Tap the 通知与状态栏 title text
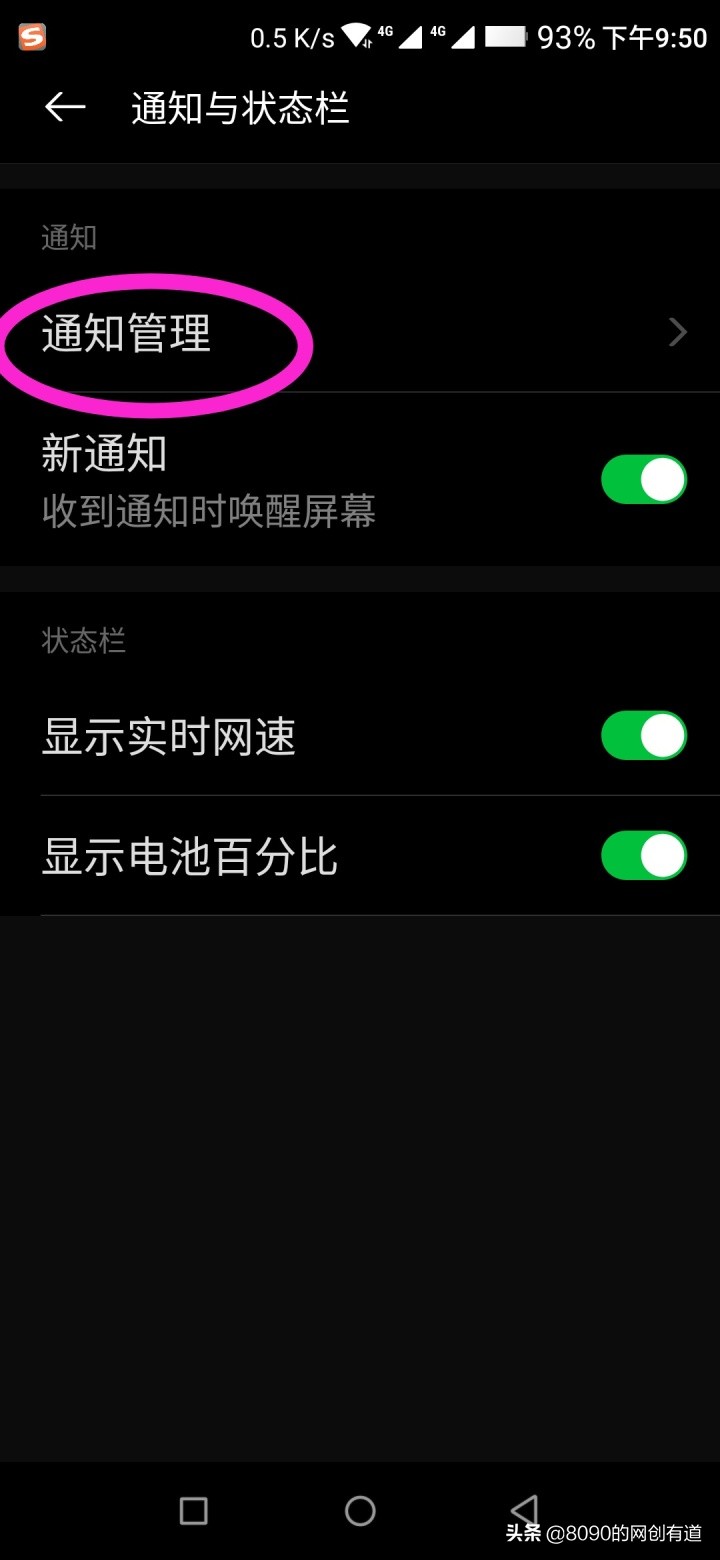 [x=240, y=108]
